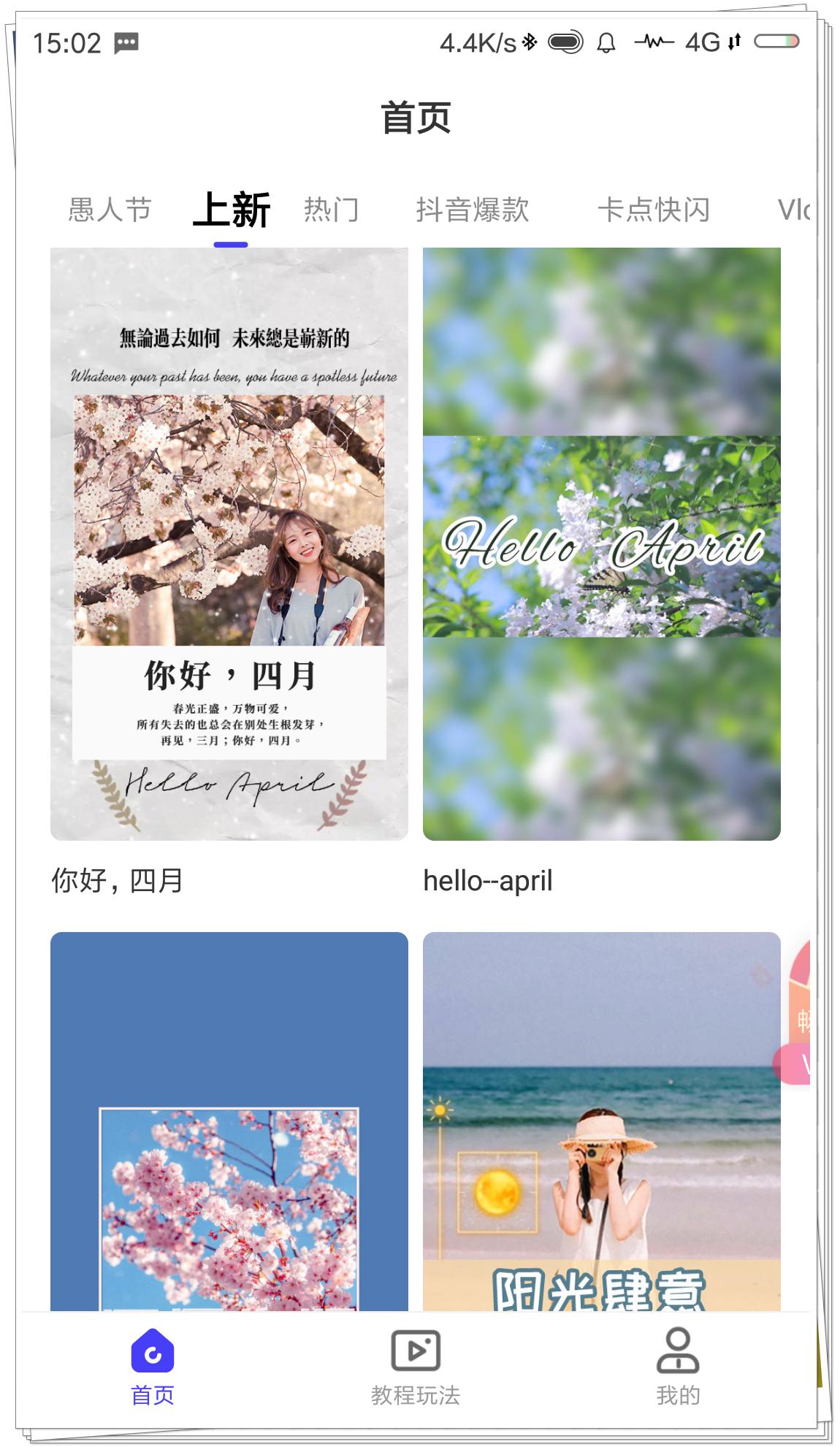Open the 热门 tab
The image size is (840, 1447).
[x=331, y=210]
